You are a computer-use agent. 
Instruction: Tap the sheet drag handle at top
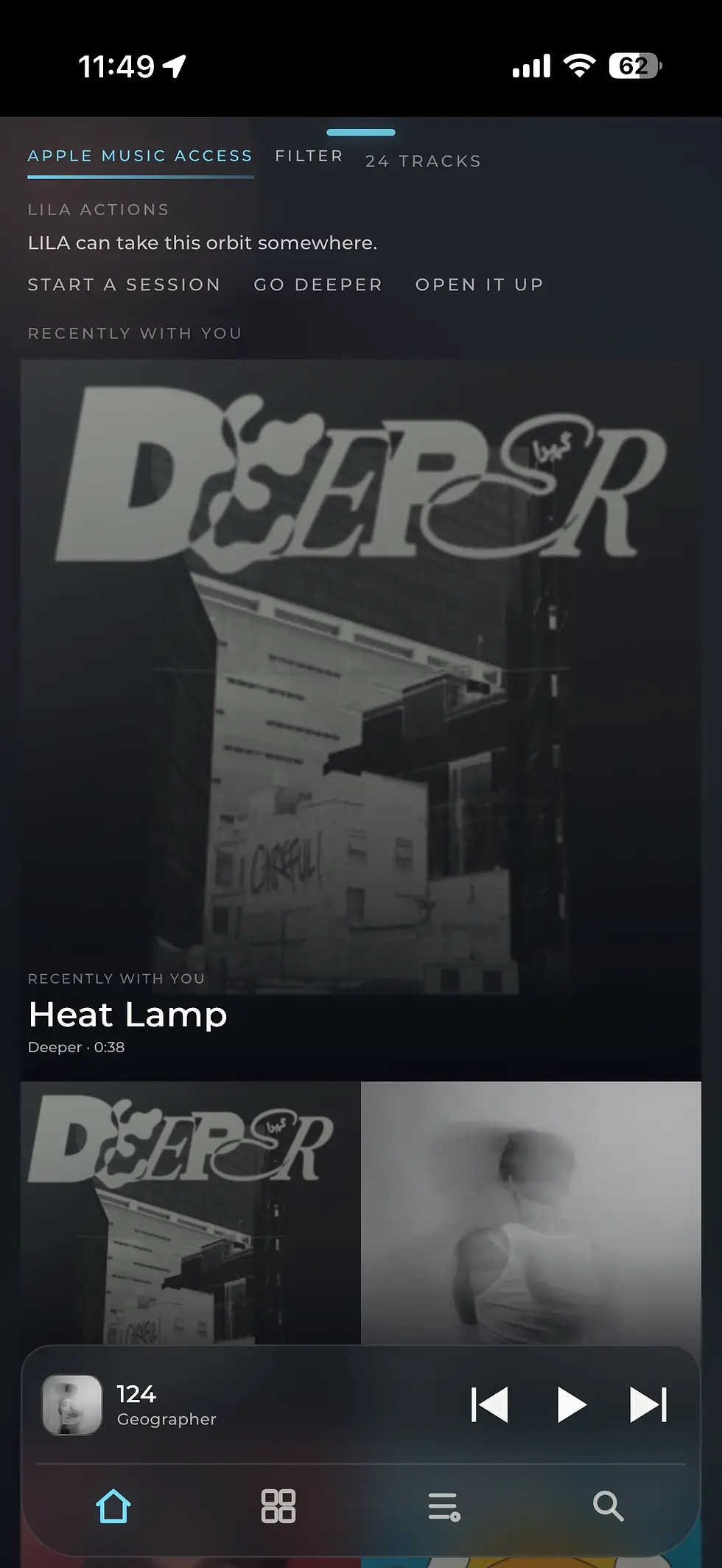tap(360, 133)
